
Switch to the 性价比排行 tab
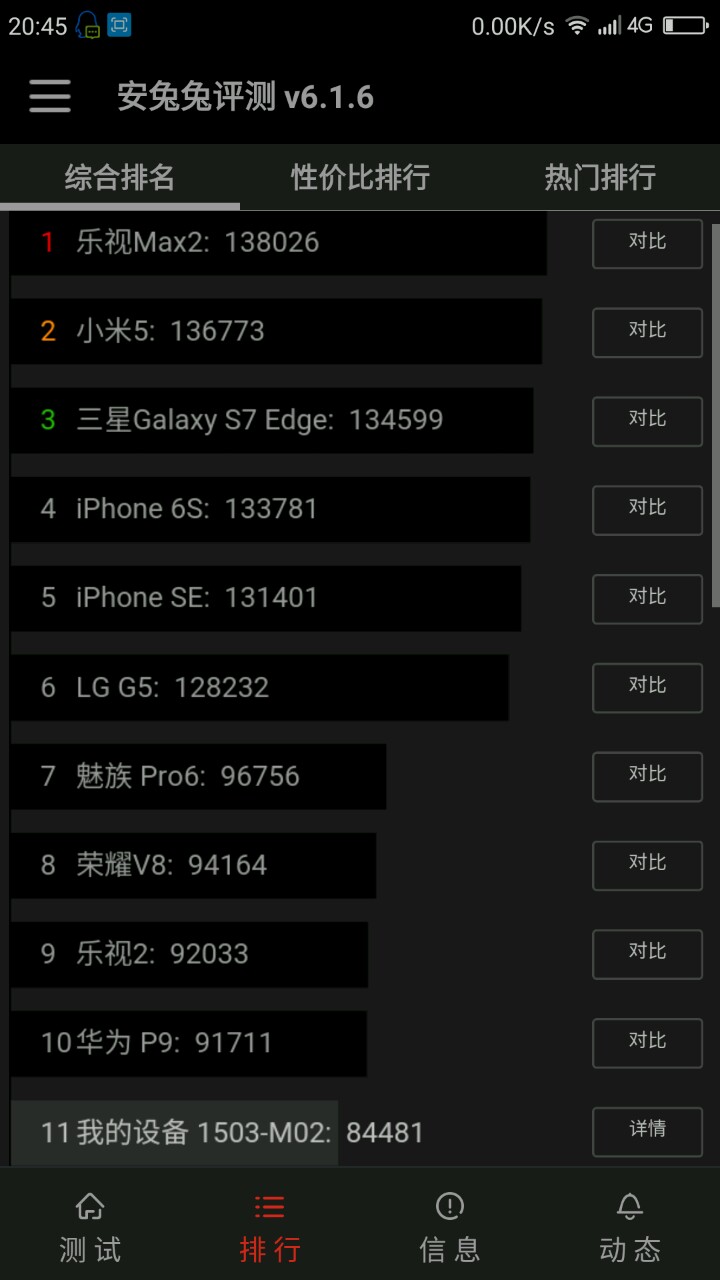point(360,177)
